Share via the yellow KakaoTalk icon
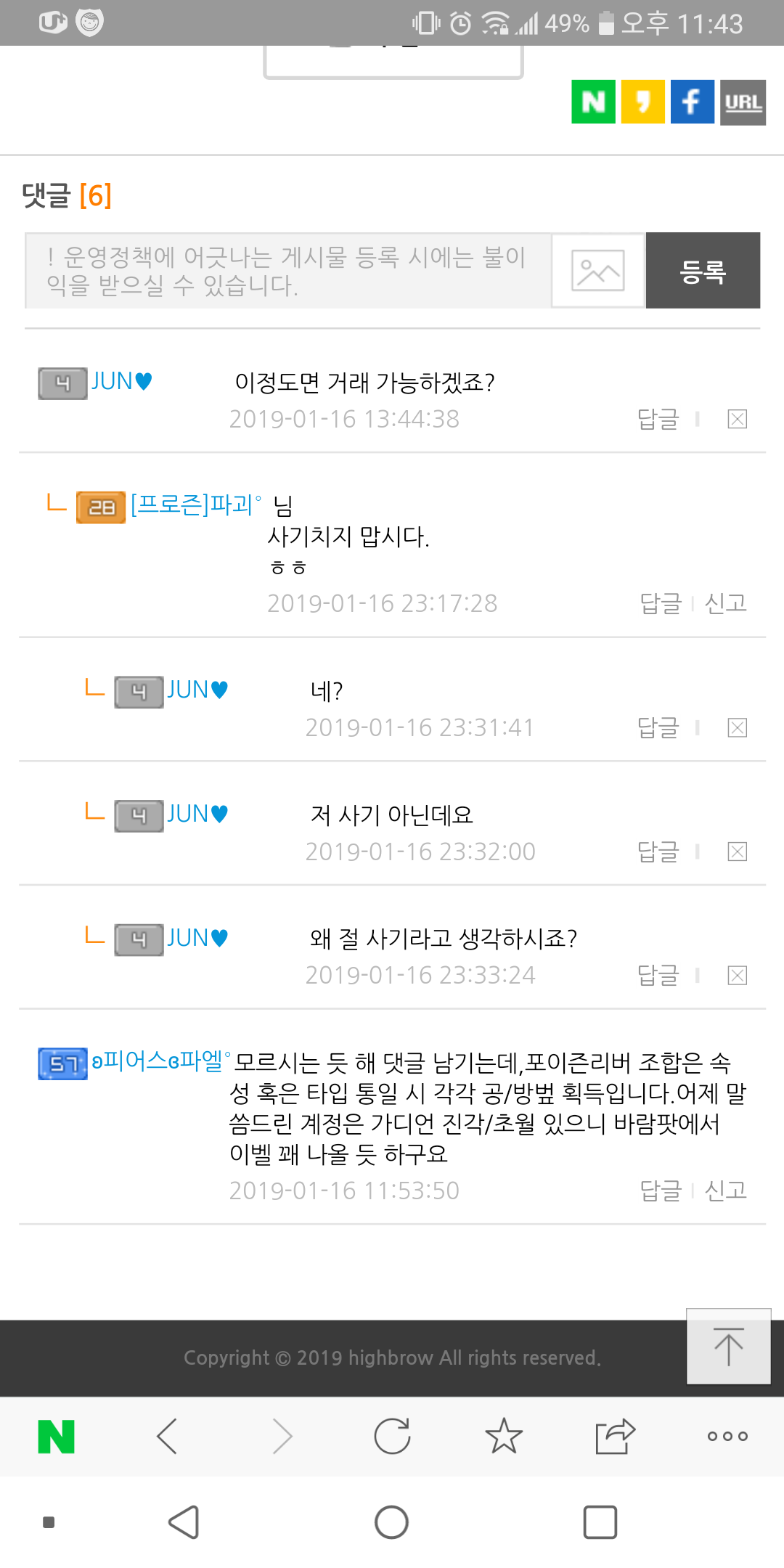784x1568 pixels. pos(642,102)
